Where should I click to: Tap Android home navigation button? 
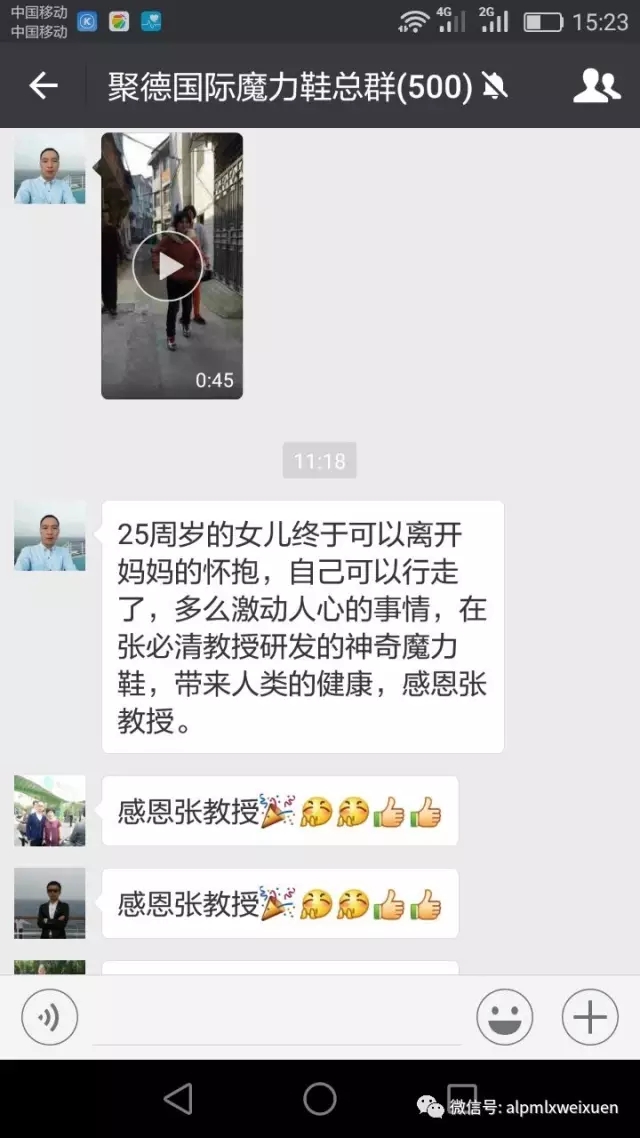(320, 1098)
